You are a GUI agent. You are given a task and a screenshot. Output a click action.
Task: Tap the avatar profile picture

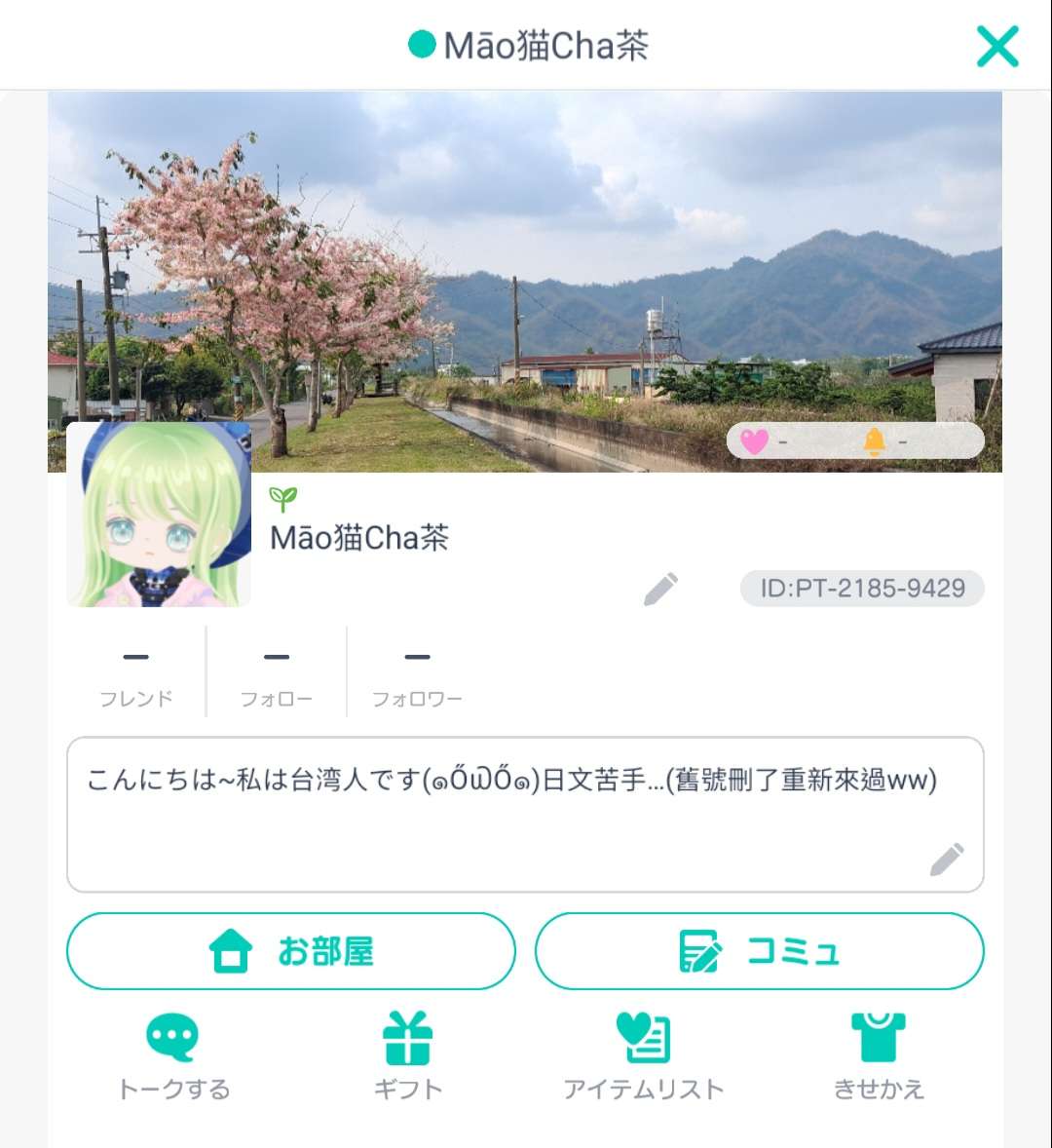[159, 515]
